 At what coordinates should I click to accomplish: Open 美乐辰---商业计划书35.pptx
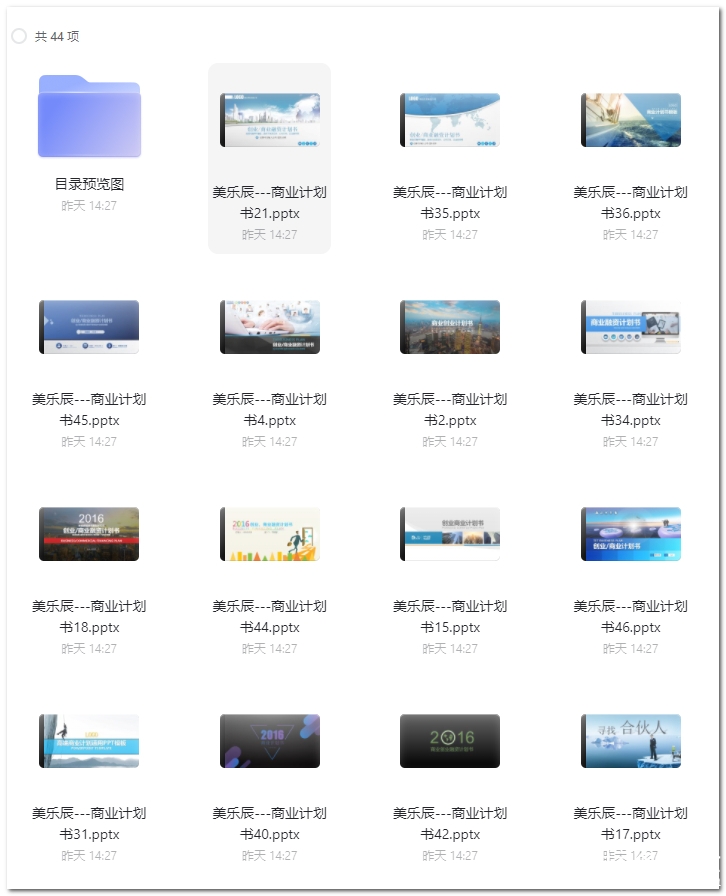(450, 120)
